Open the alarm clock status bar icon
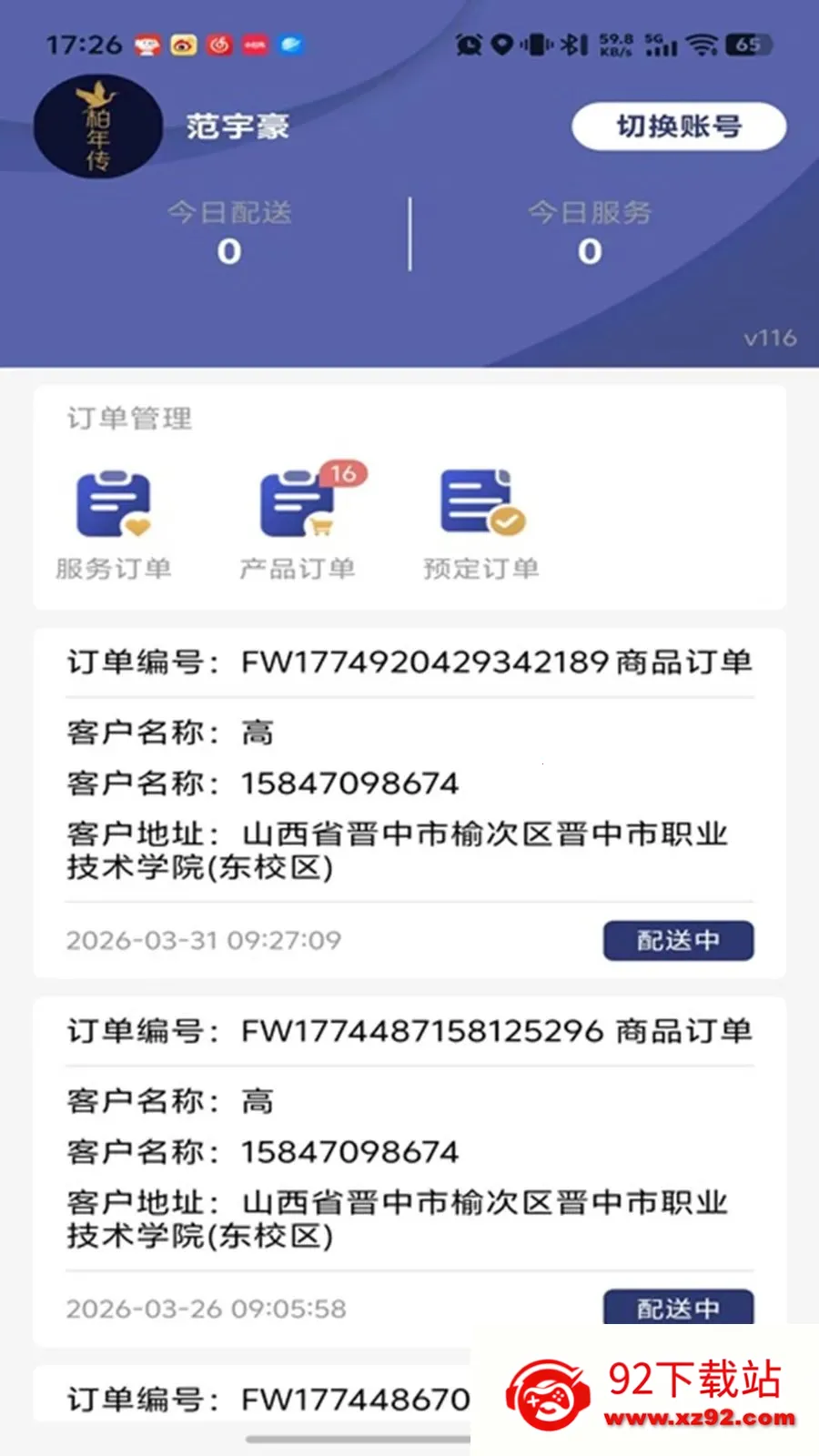This screenshot has width=819, height=1456. point(468,45)
